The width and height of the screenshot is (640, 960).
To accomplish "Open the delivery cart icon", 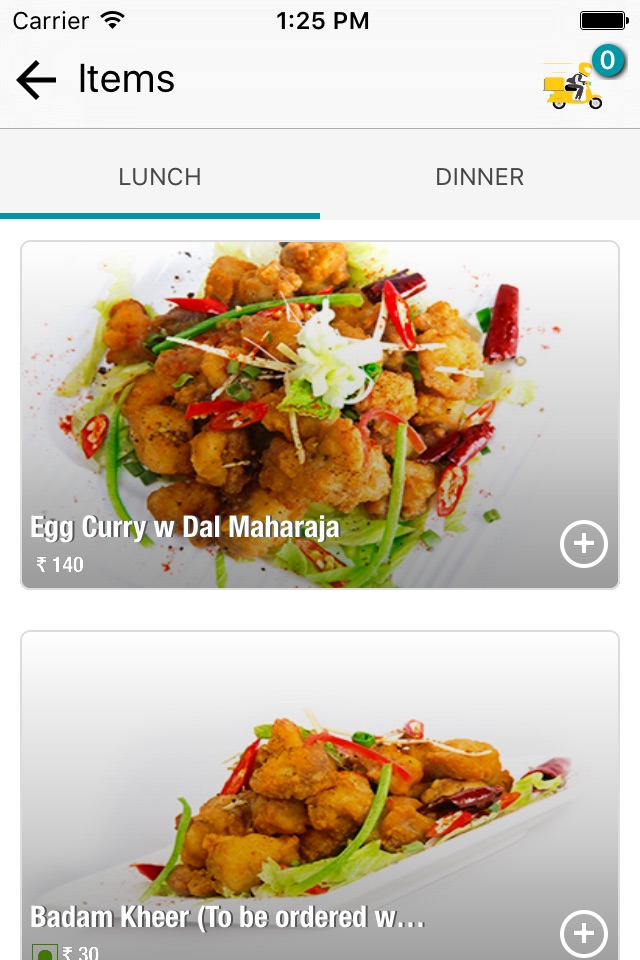I will 574,84.
